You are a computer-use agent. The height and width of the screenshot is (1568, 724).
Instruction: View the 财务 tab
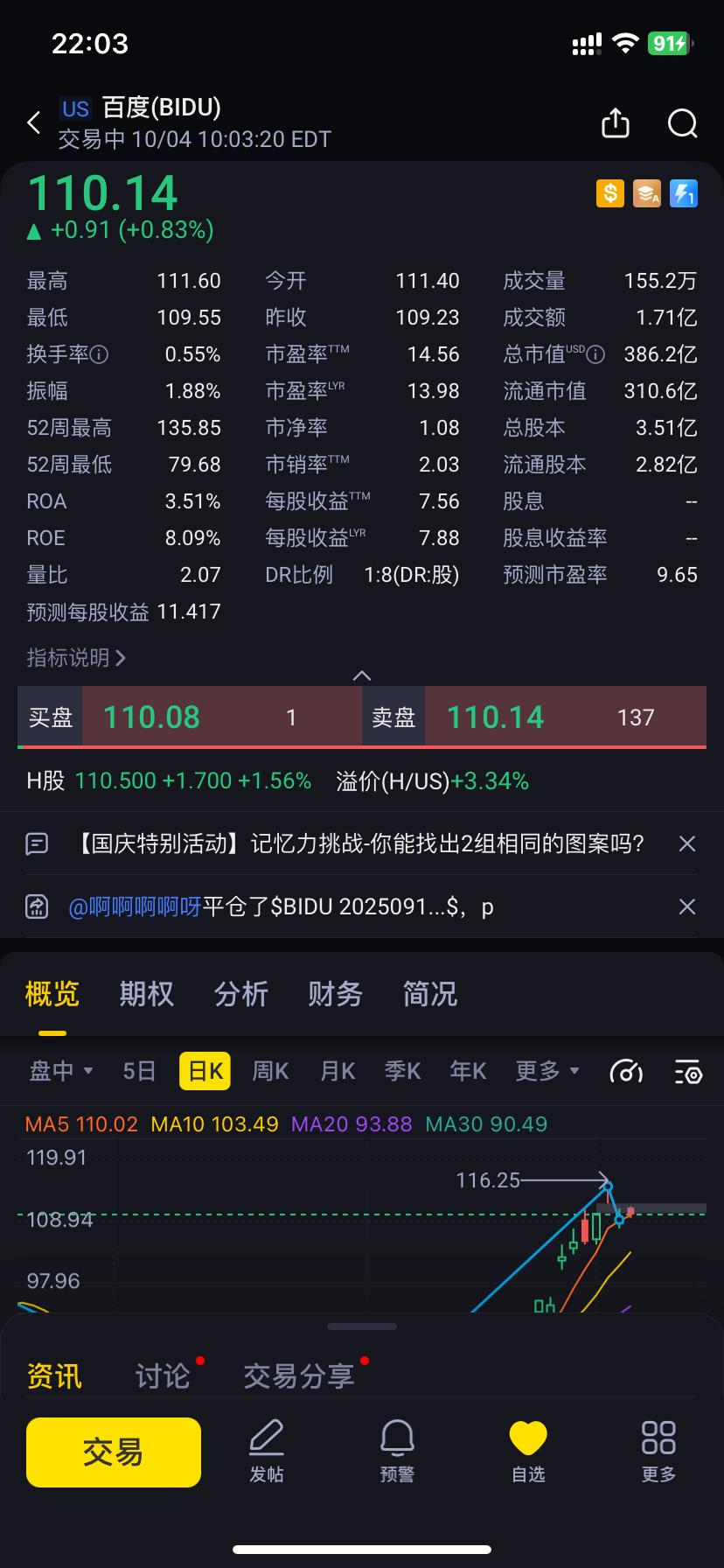click(335, 994)
